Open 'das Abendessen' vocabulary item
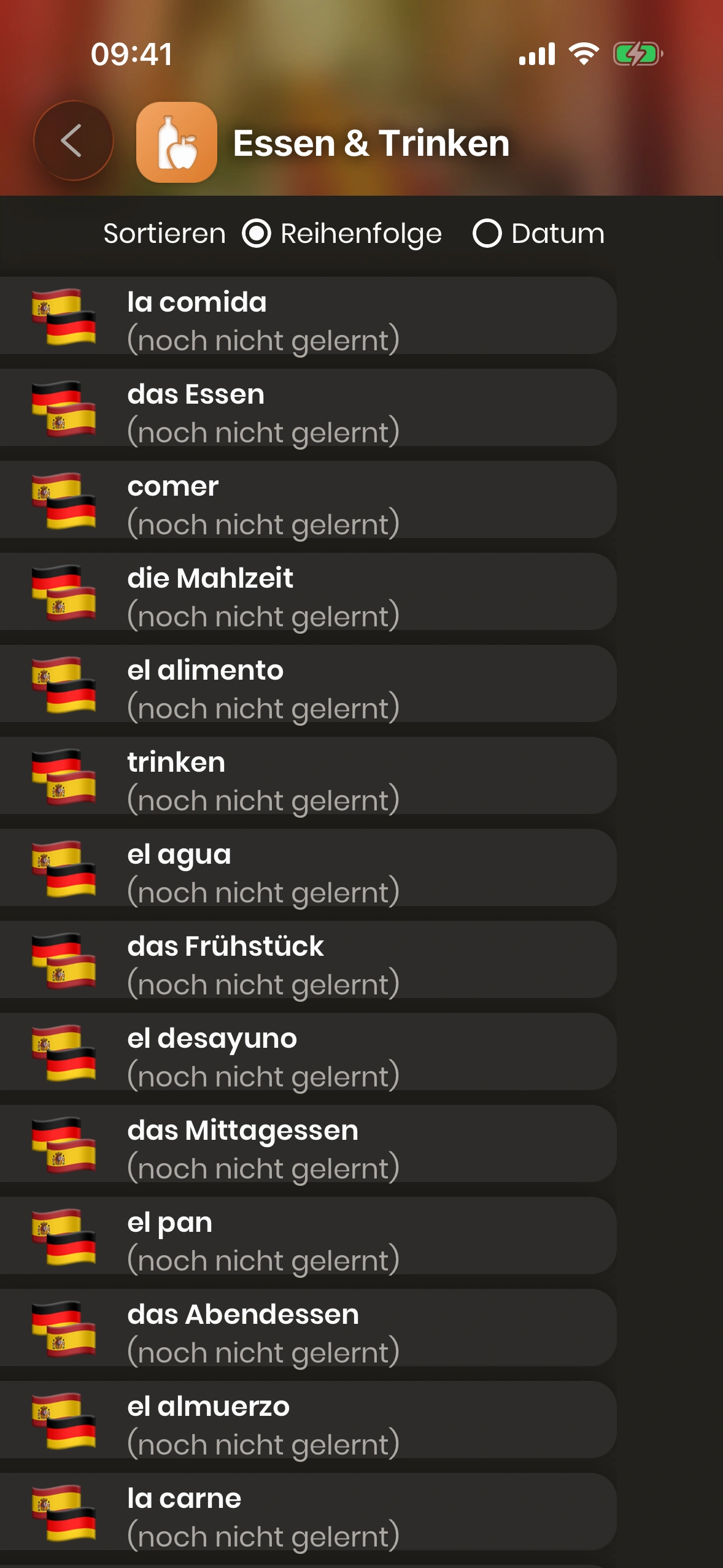This screenshot has height=1568, width=723. [x=307, y=1328]
